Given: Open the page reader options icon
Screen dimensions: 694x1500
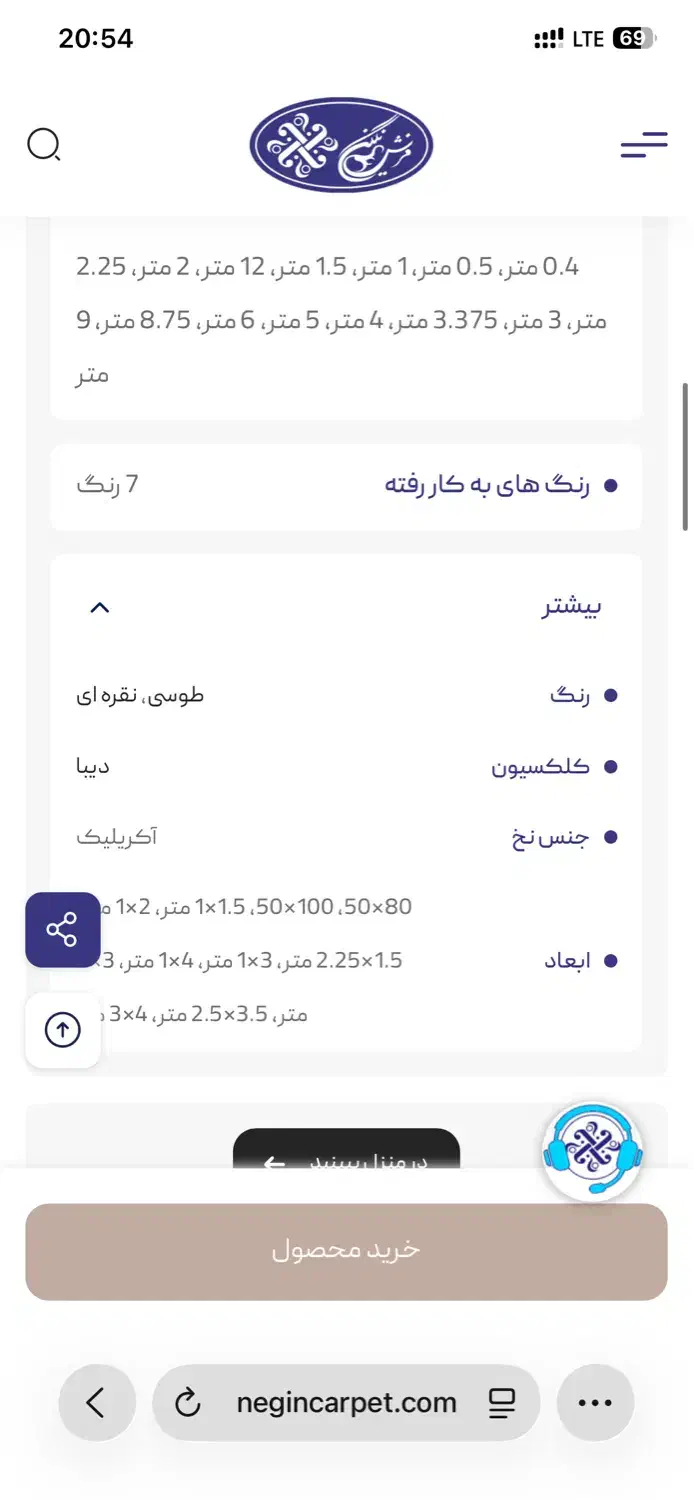Looking at the screenshot, I should 502,1403.
